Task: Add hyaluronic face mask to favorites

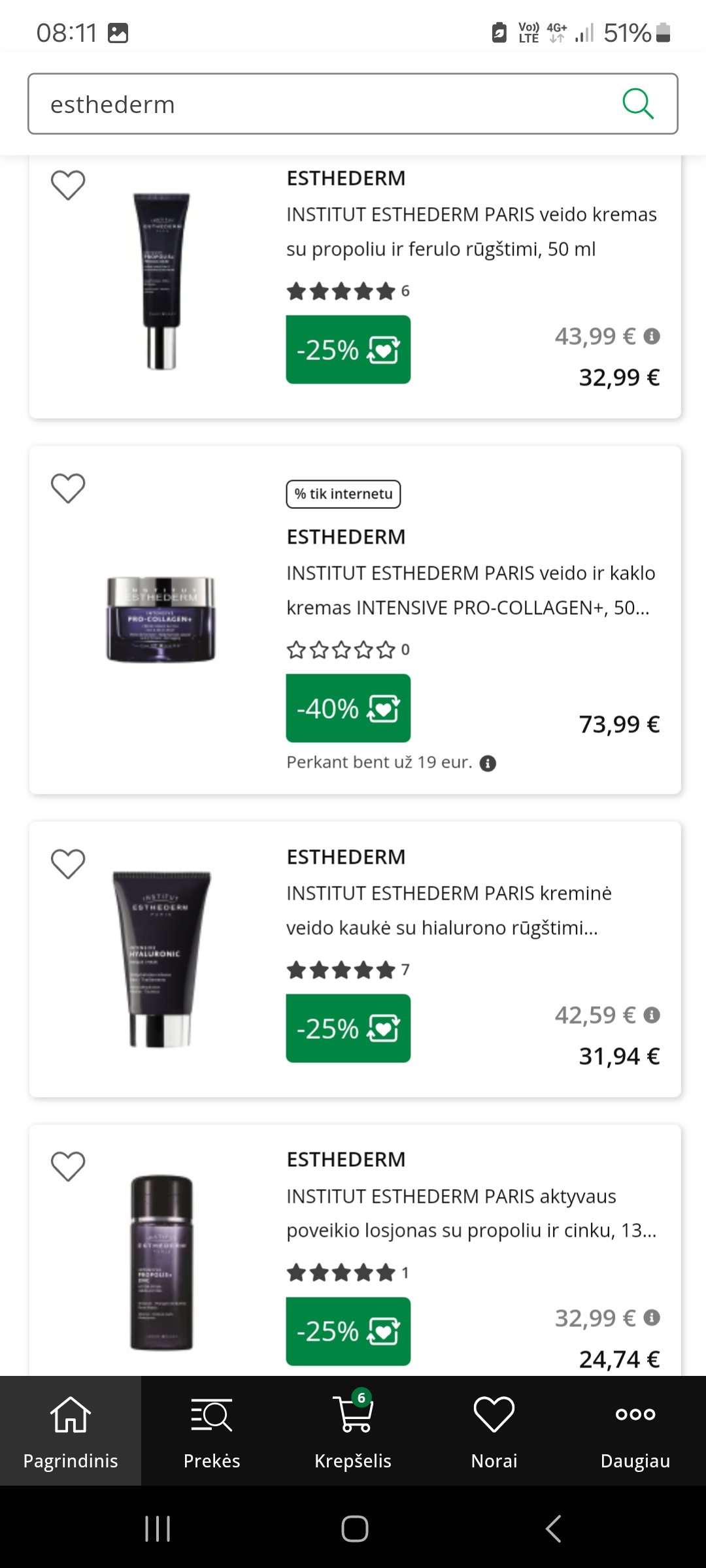Action: pos(68,864)
